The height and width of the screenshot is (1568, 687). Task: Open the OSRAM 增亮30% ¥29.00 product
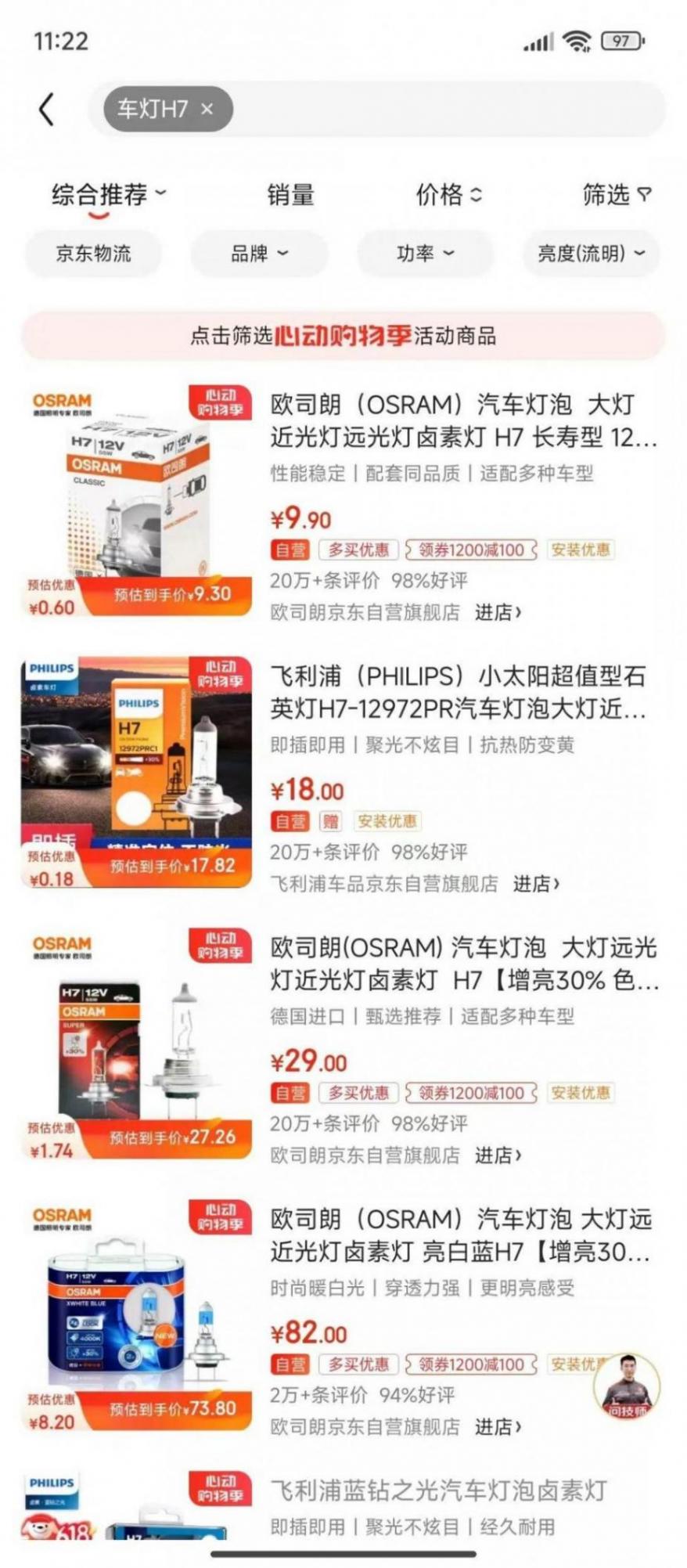point(462,964)
